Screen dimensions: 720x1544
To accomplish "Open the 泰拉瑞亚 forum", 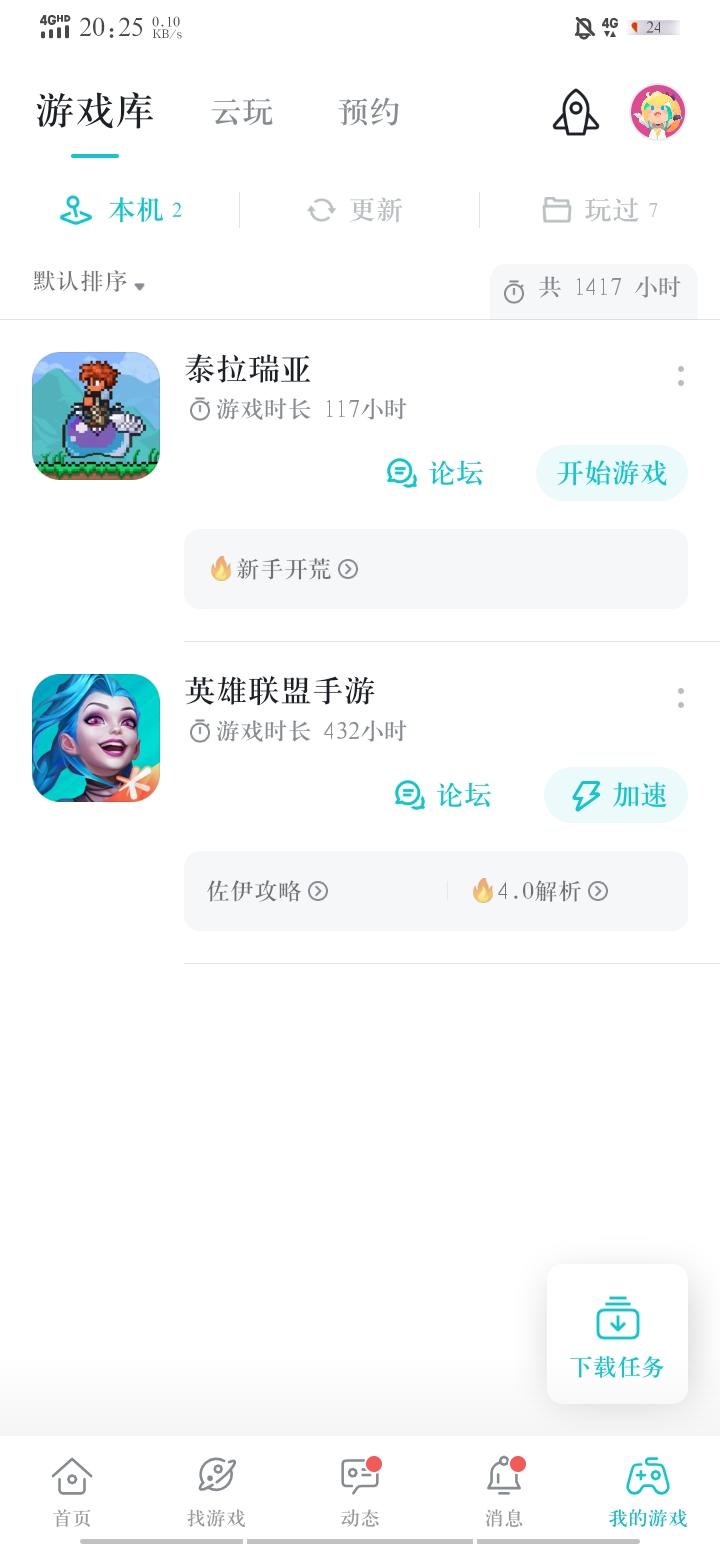I will pyautogui.click(x=436, y=473).
